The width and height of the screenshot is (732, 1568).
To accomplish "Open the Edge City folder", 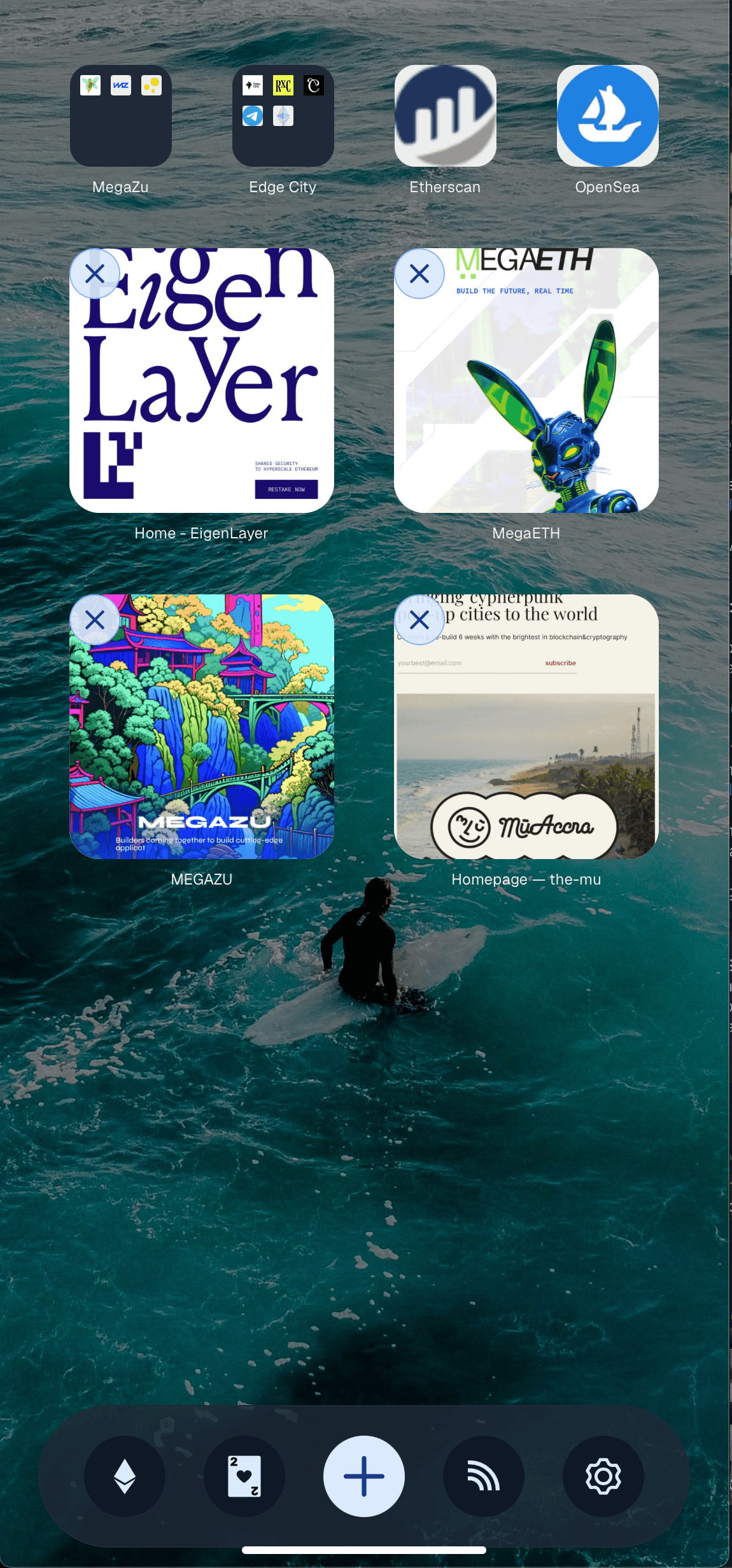I will coord(283,116).
